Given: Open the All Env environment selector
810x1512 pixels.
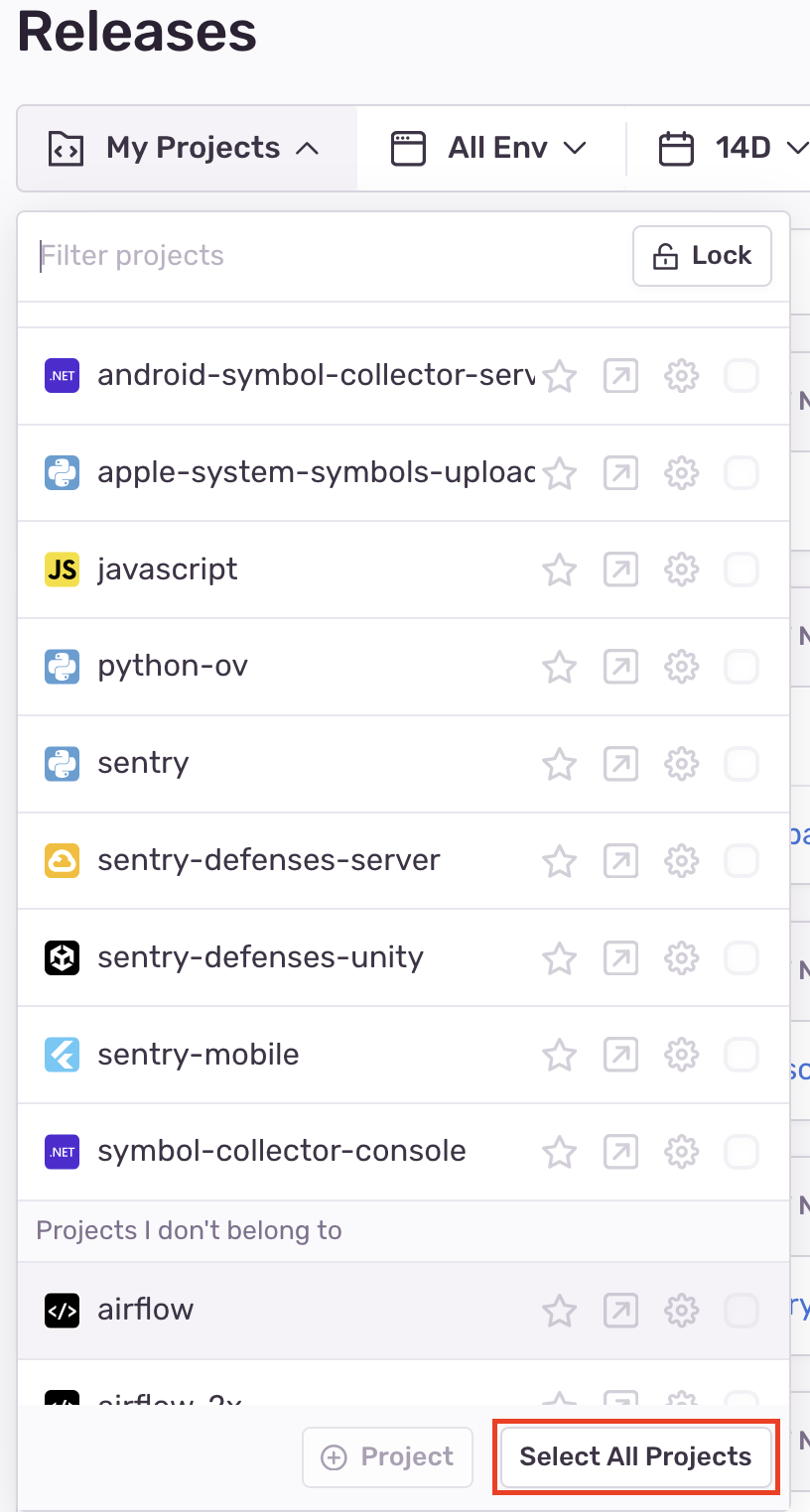Looking at the screenshot, I should coord(489,149).
